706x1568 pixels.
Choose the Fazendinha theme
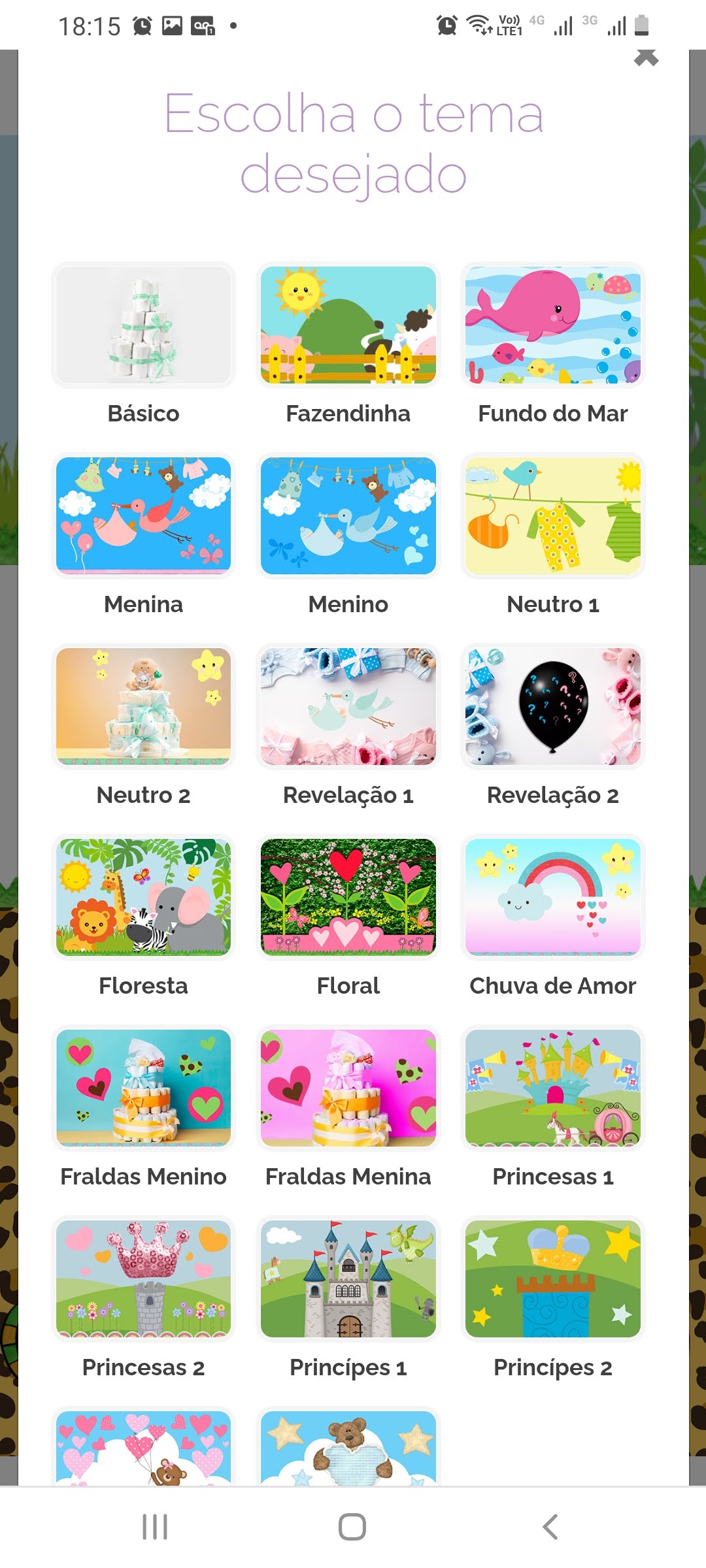tap(348, 325)
